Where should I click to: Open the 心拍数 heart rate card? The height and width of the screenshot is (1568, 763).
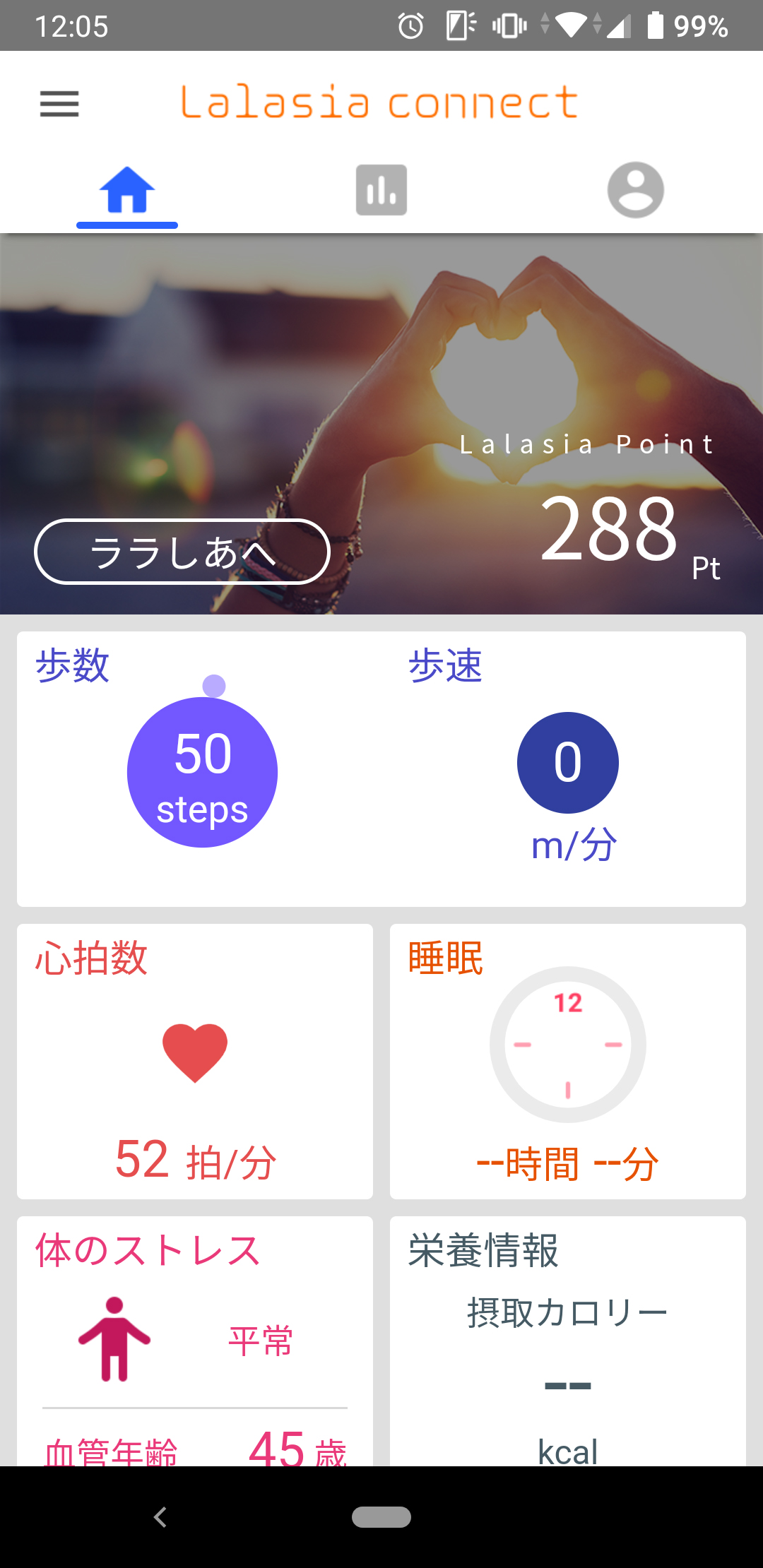195,1061
